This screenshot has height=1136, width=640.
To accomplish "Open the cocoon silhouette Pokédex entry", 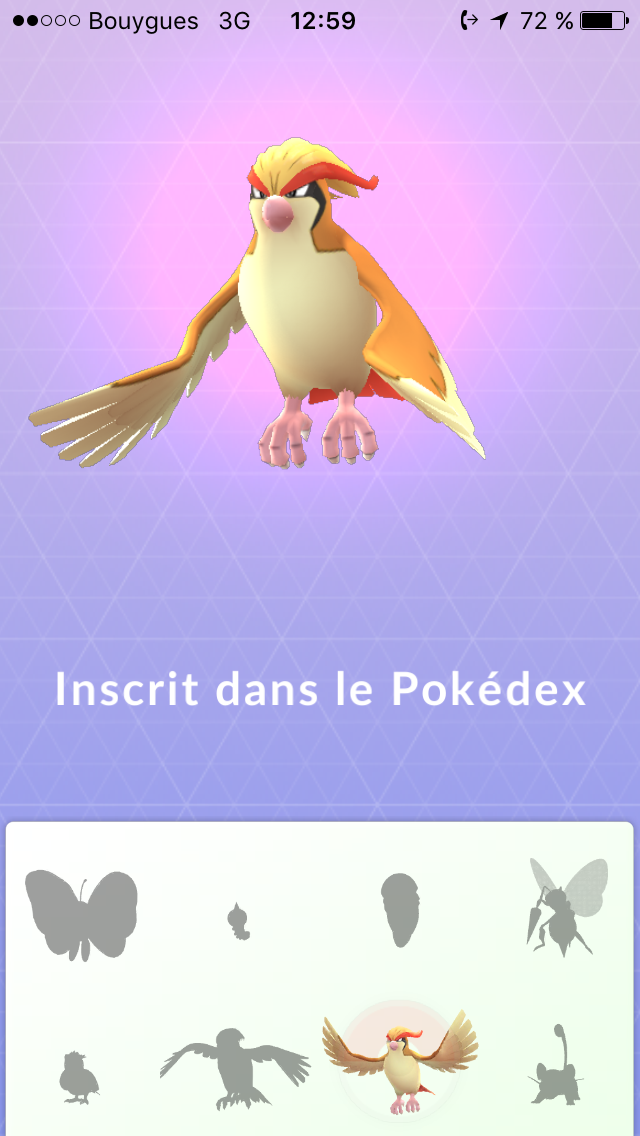I will tap(399, 910).
